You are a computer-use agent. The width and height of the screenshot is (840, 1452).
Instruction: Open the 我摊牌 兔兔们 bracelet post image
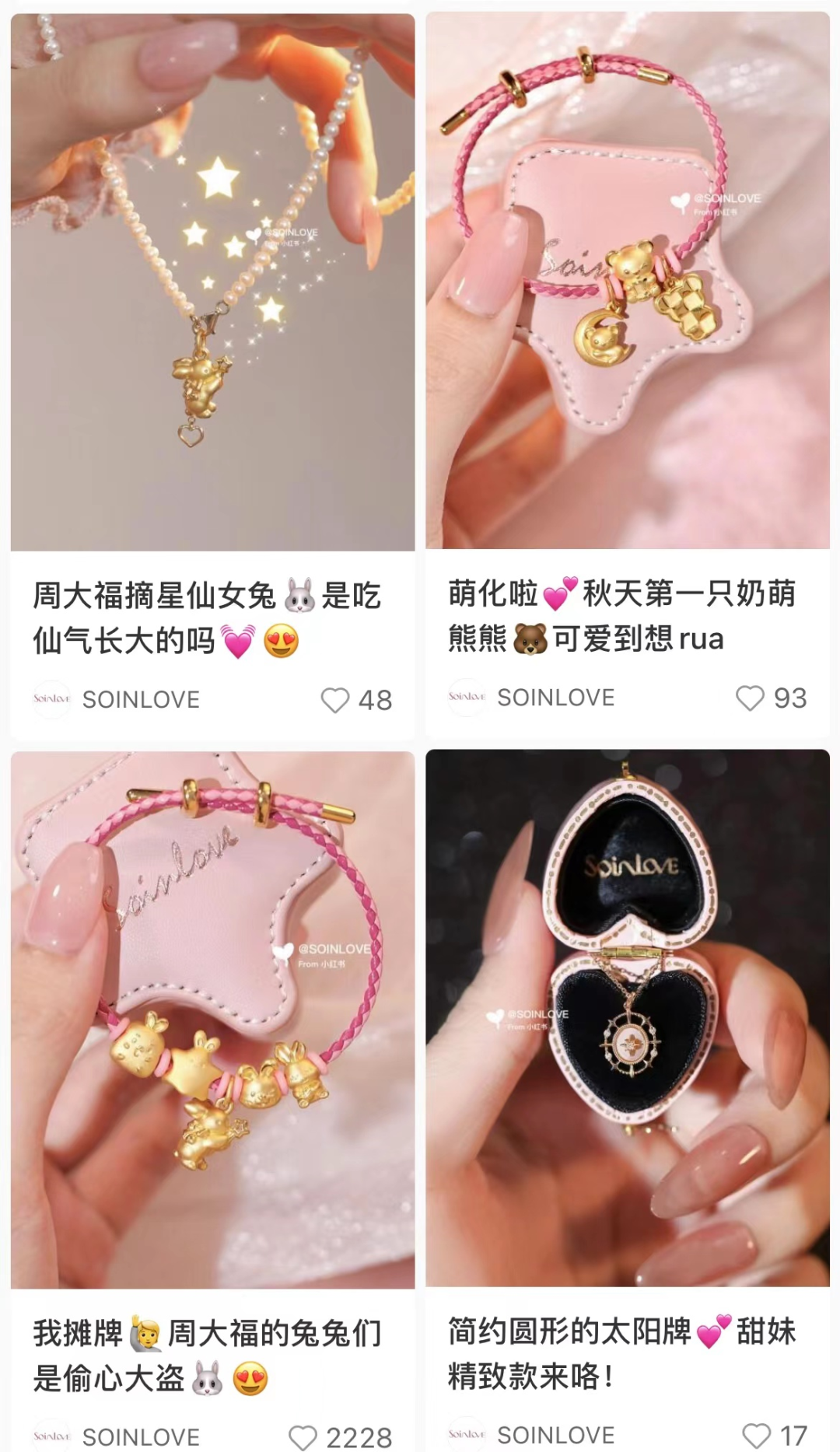tap(212, 1019)
